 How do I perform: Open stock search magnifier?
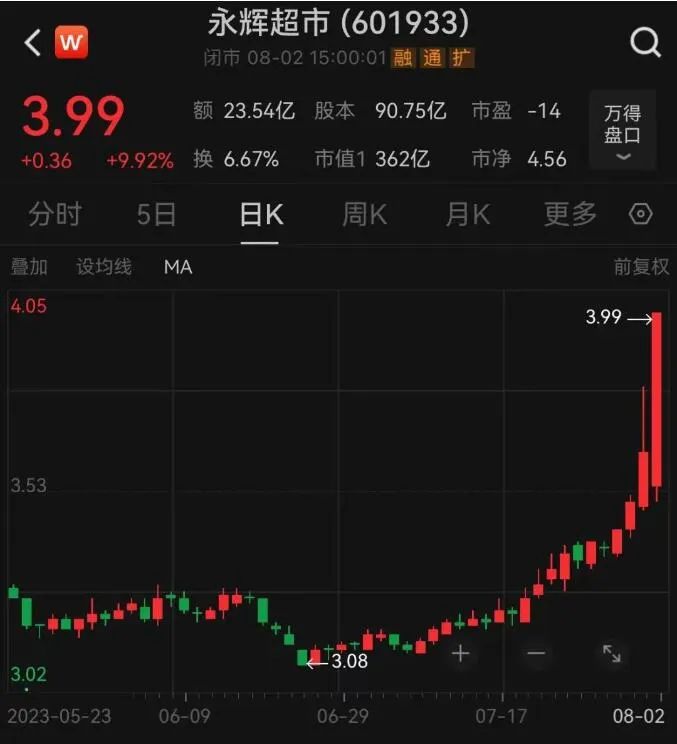[x=645, y=43]
